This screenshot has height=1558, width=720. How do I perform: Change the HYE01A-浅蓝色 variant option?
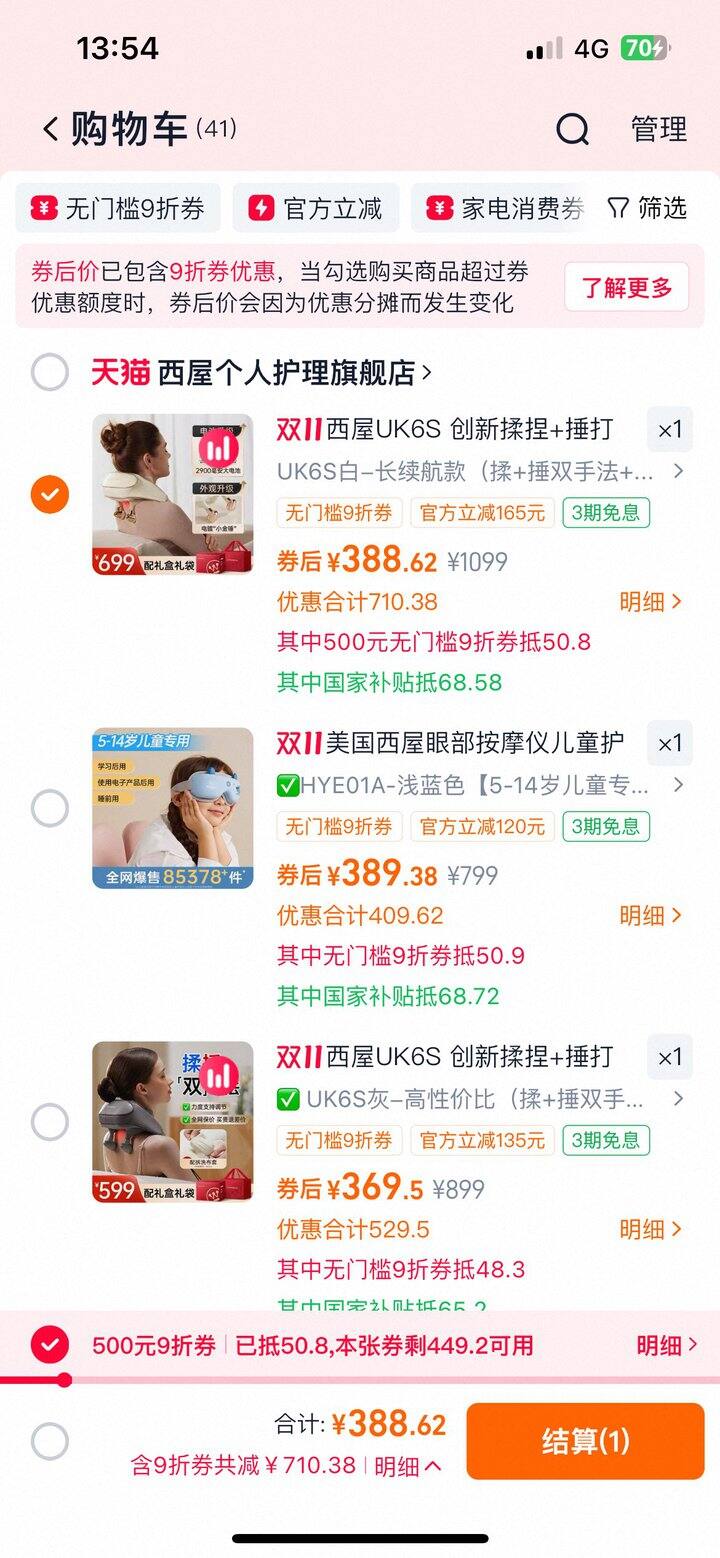coord(480,785)
